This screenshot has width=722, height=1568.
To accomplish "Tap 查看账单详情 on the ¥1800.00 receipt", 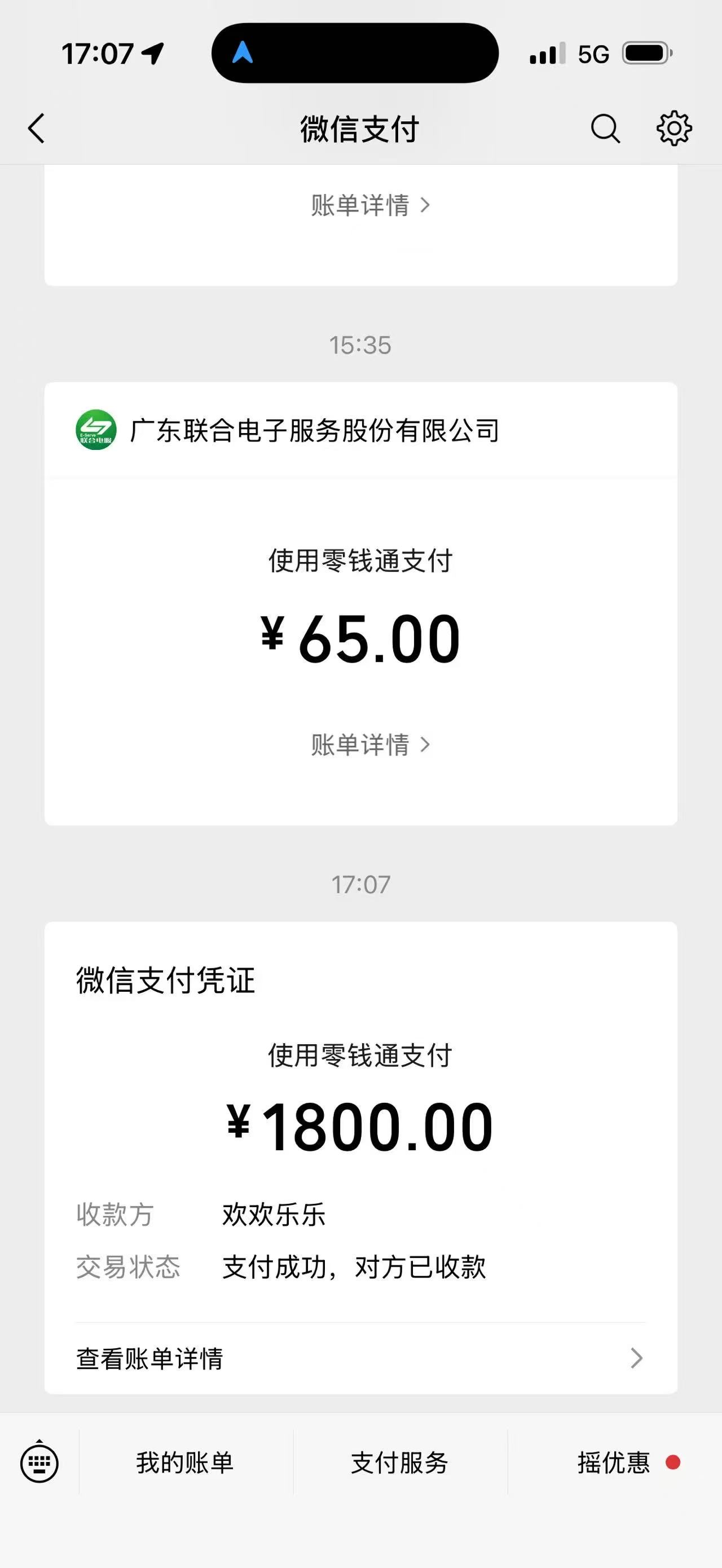I will pyautogui.click(x=359, y=1358).
